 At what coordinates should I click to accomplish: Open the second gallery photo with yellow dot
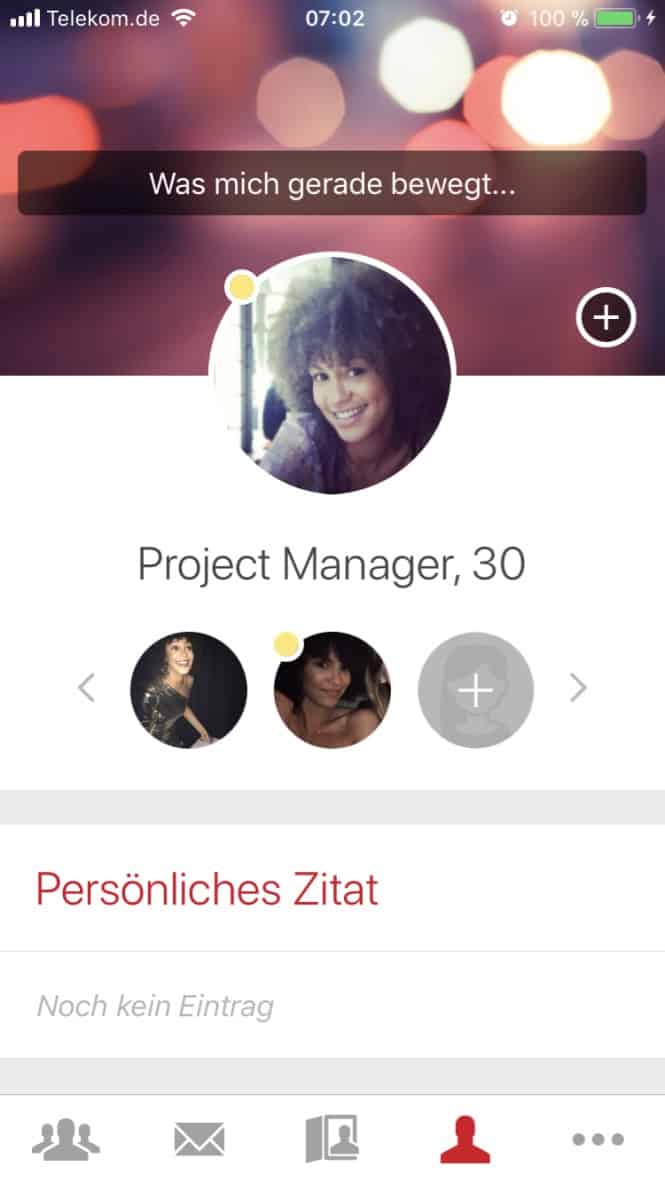coord(332,690)
